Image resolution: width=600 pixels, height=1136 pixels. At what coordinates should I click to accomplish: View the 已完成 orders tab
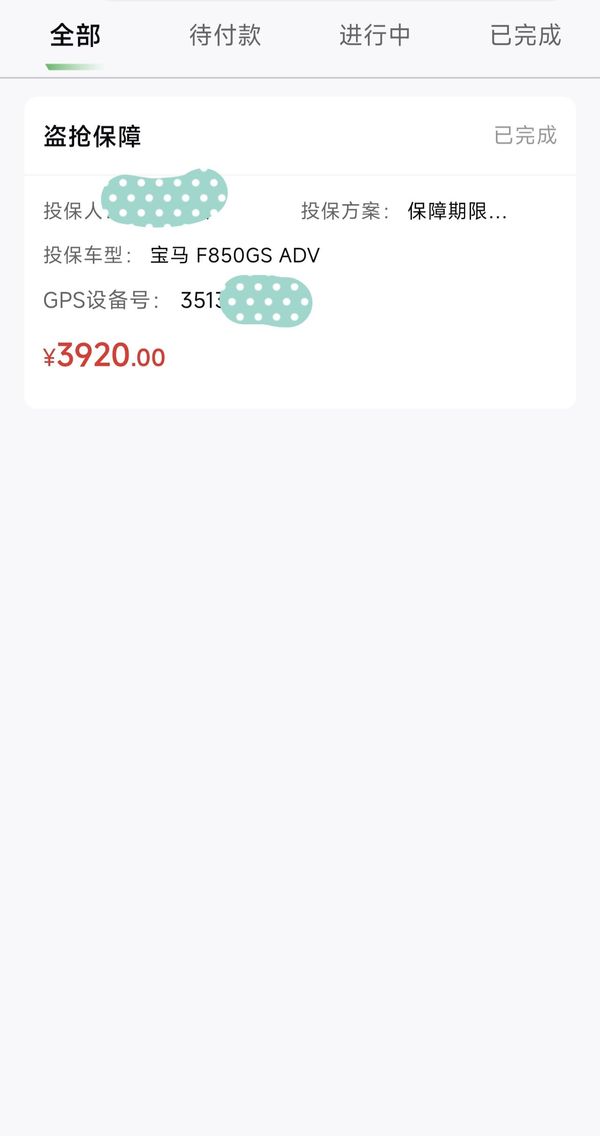pos(525,36)
